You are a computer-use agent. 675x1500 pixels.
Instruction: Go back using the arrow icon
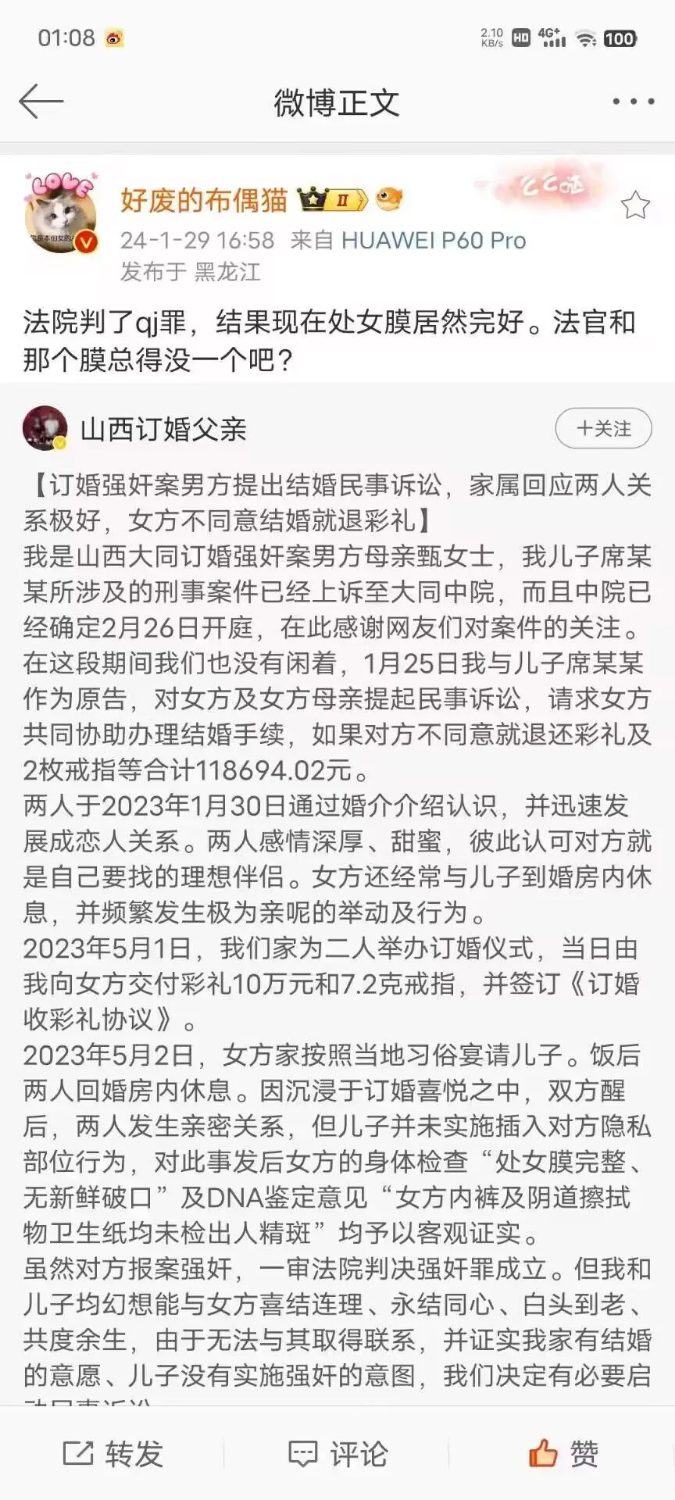coord(40,101)
